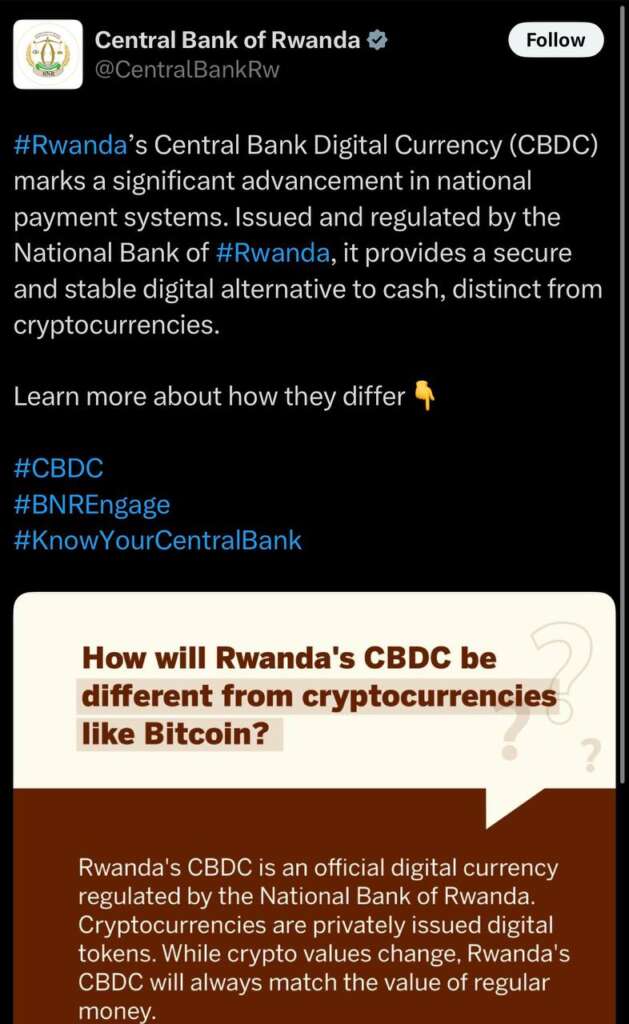629x1024 pixels.
Task: Open the #BNREngage hashtag
Action: pyautogui.click(x=92, y=504)
